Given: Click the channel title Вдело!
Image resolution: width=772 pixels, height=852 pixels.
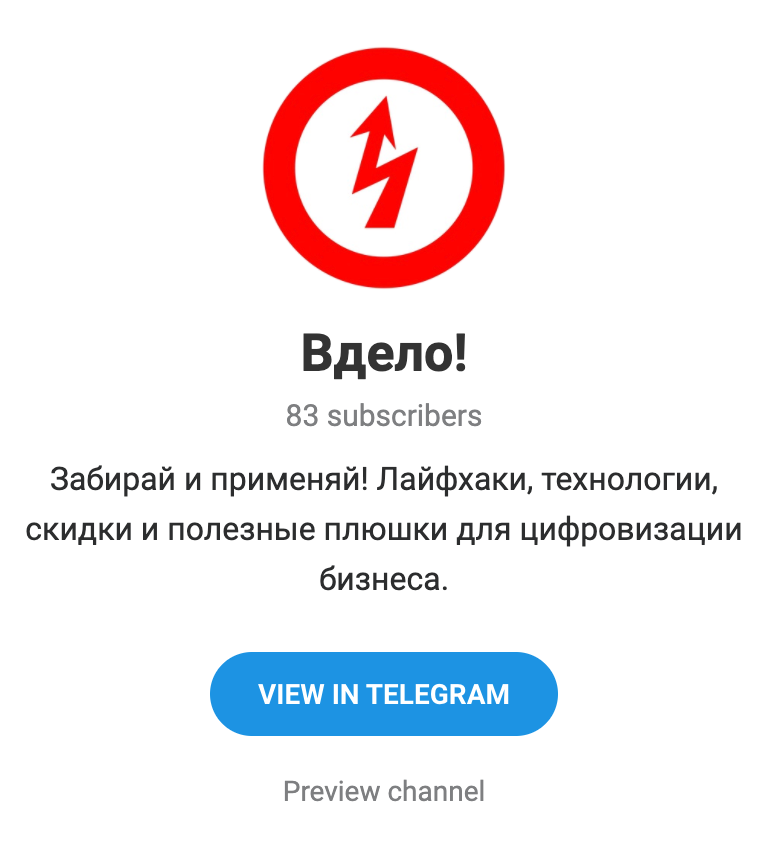Looking at the screenshot, I should click(x=385, y=350).
